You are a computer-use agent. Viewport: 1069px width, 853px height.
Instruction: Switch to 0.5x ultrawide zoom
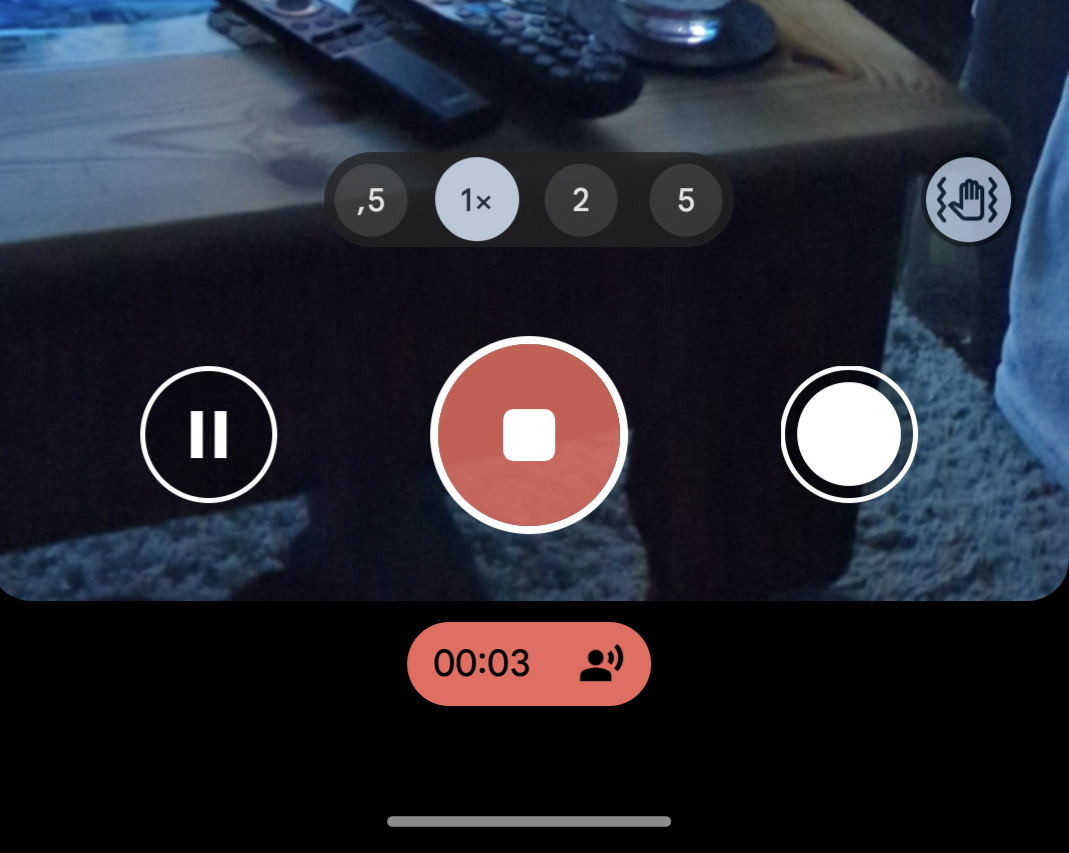point(371,201)
